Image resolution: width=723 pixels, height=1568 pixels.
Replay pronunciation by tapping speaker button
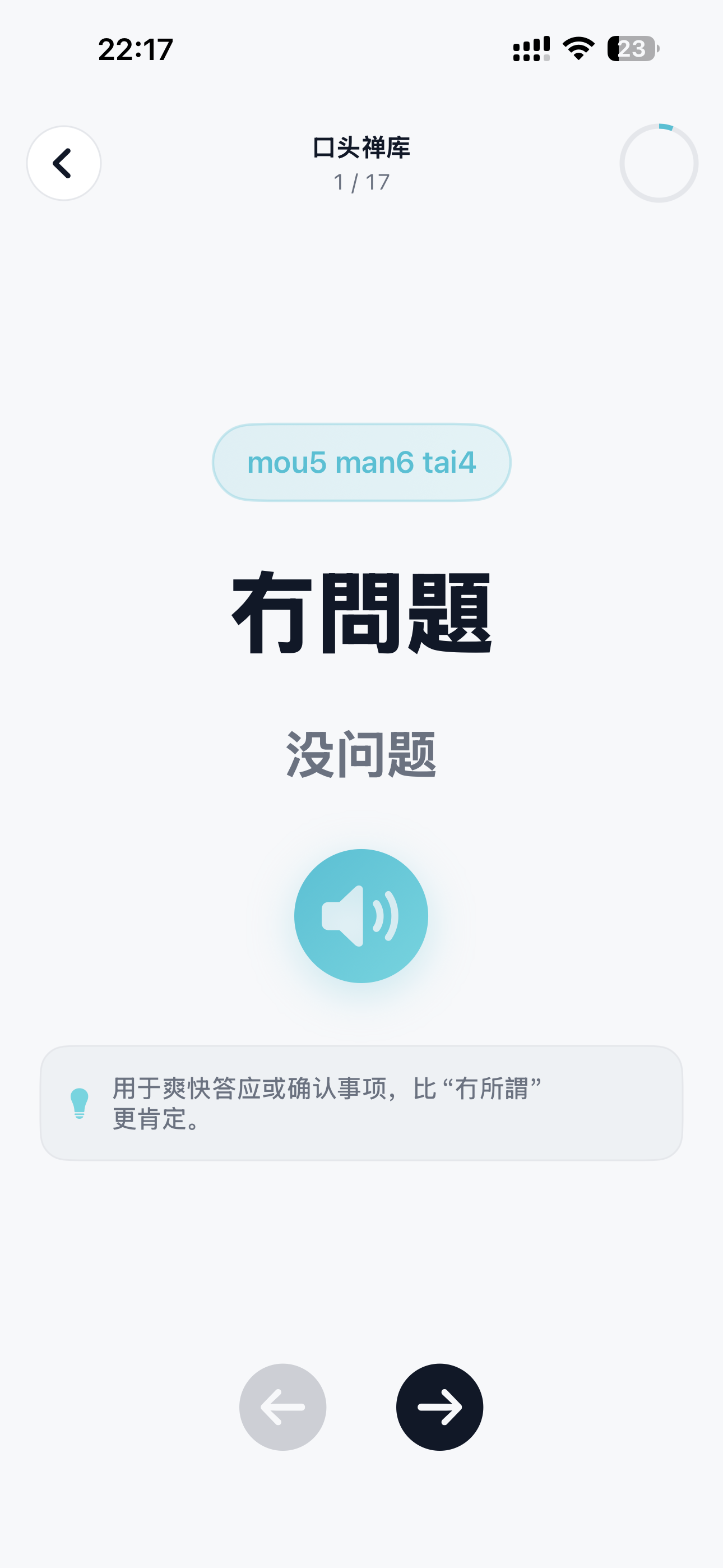pos(361,915)
